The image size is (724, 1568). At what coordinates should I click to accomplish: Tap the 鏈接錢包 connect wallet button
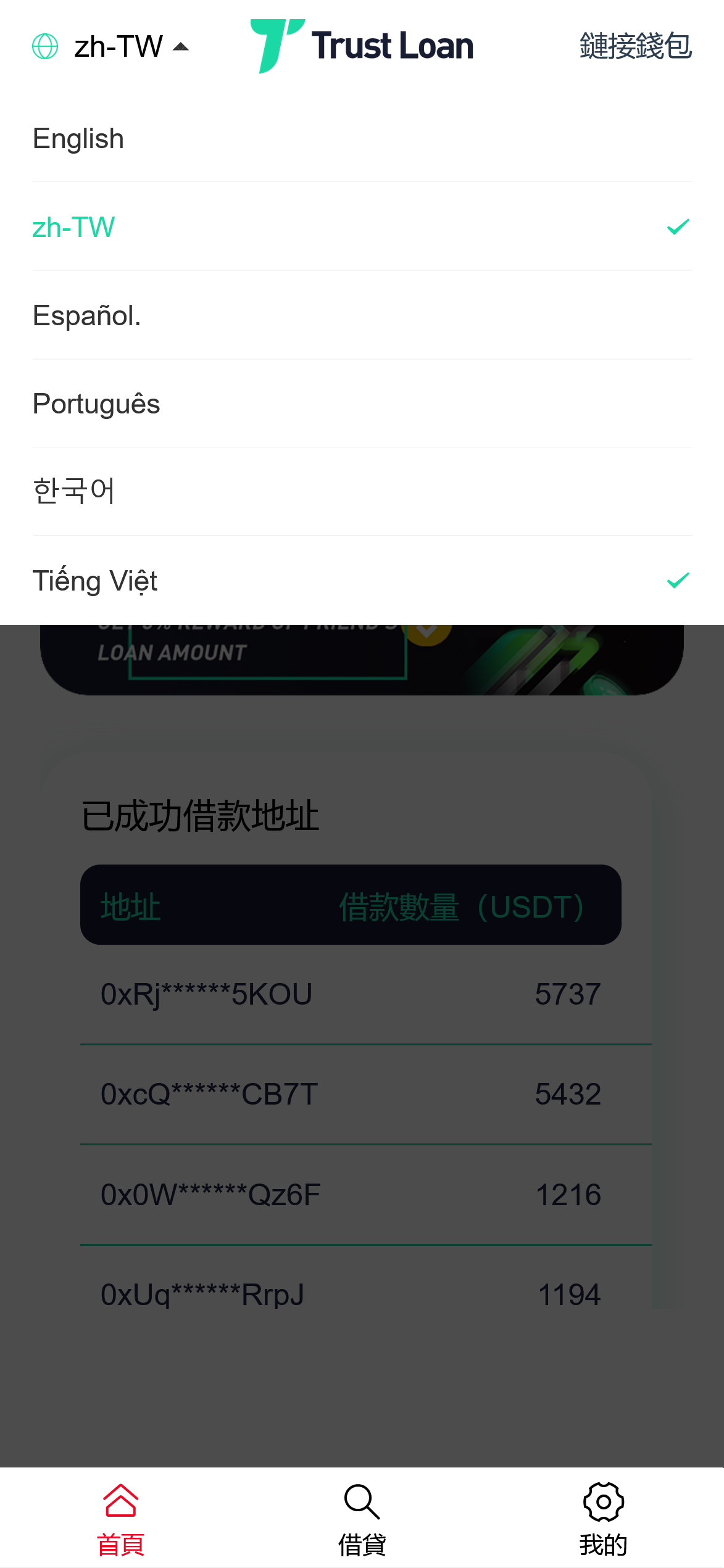635,47
